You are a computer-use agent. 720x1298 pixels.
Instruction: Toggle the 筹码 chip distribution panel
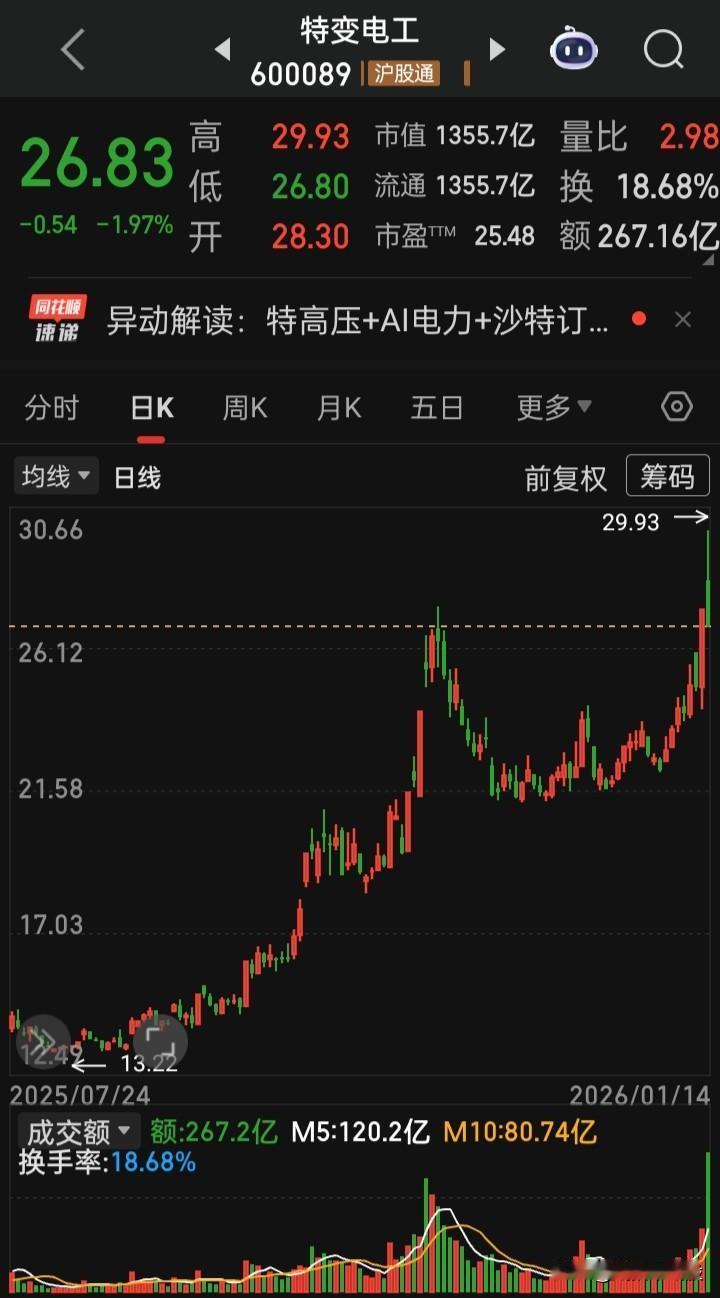tap(667, 477)
